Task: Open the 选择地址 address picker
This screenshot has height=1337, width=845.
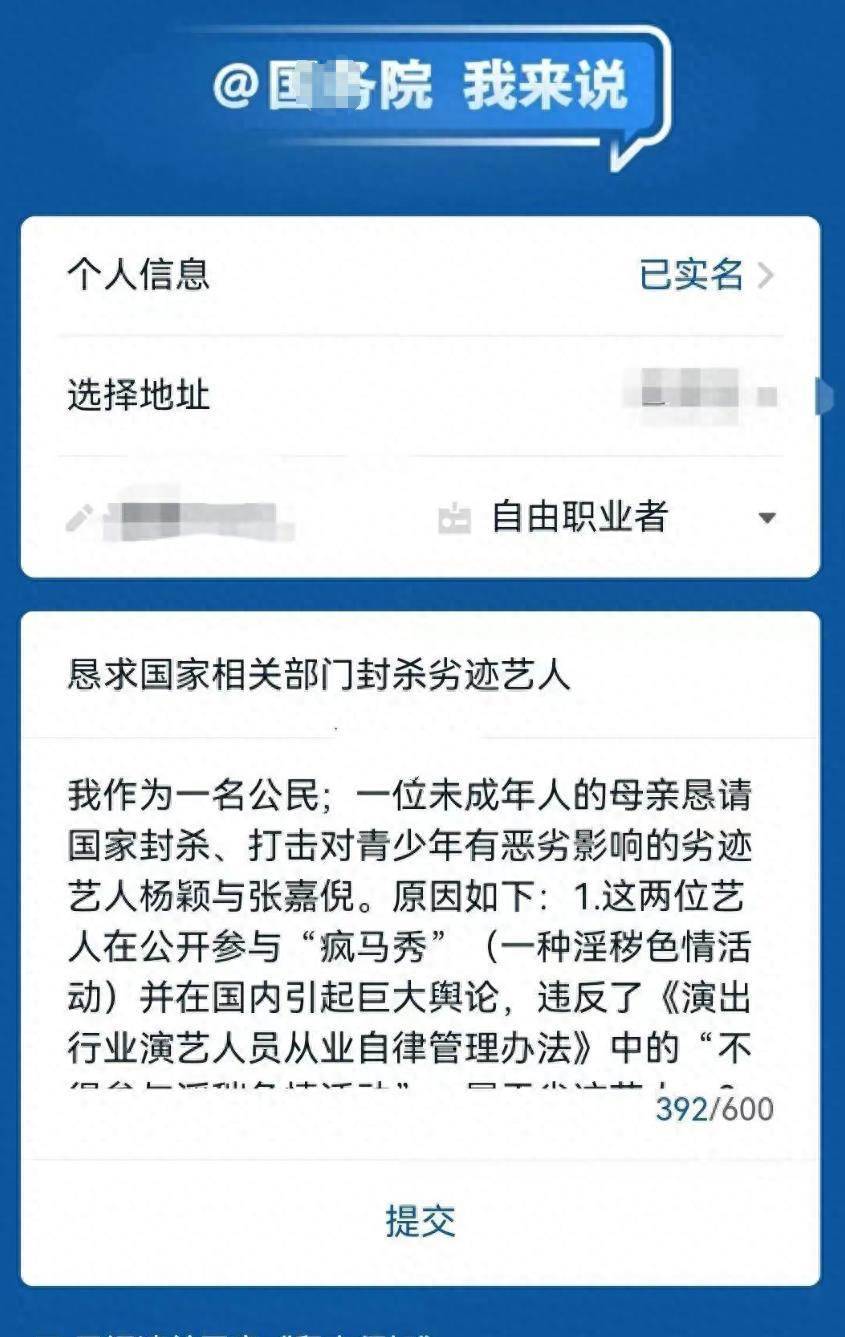Action: tap(420, 396)
